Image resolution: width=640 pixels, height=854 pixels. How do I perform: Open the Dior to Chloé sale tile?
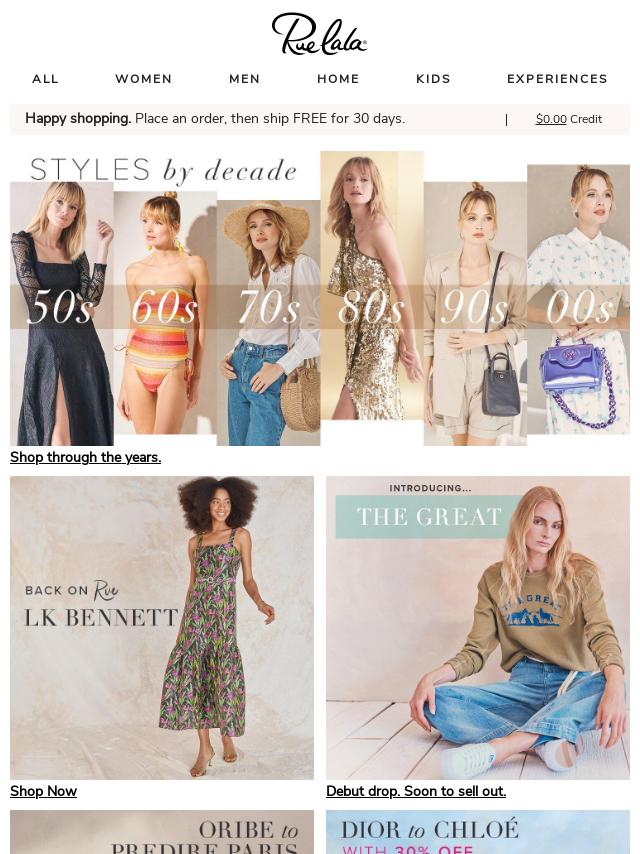(x=478, y=833)
